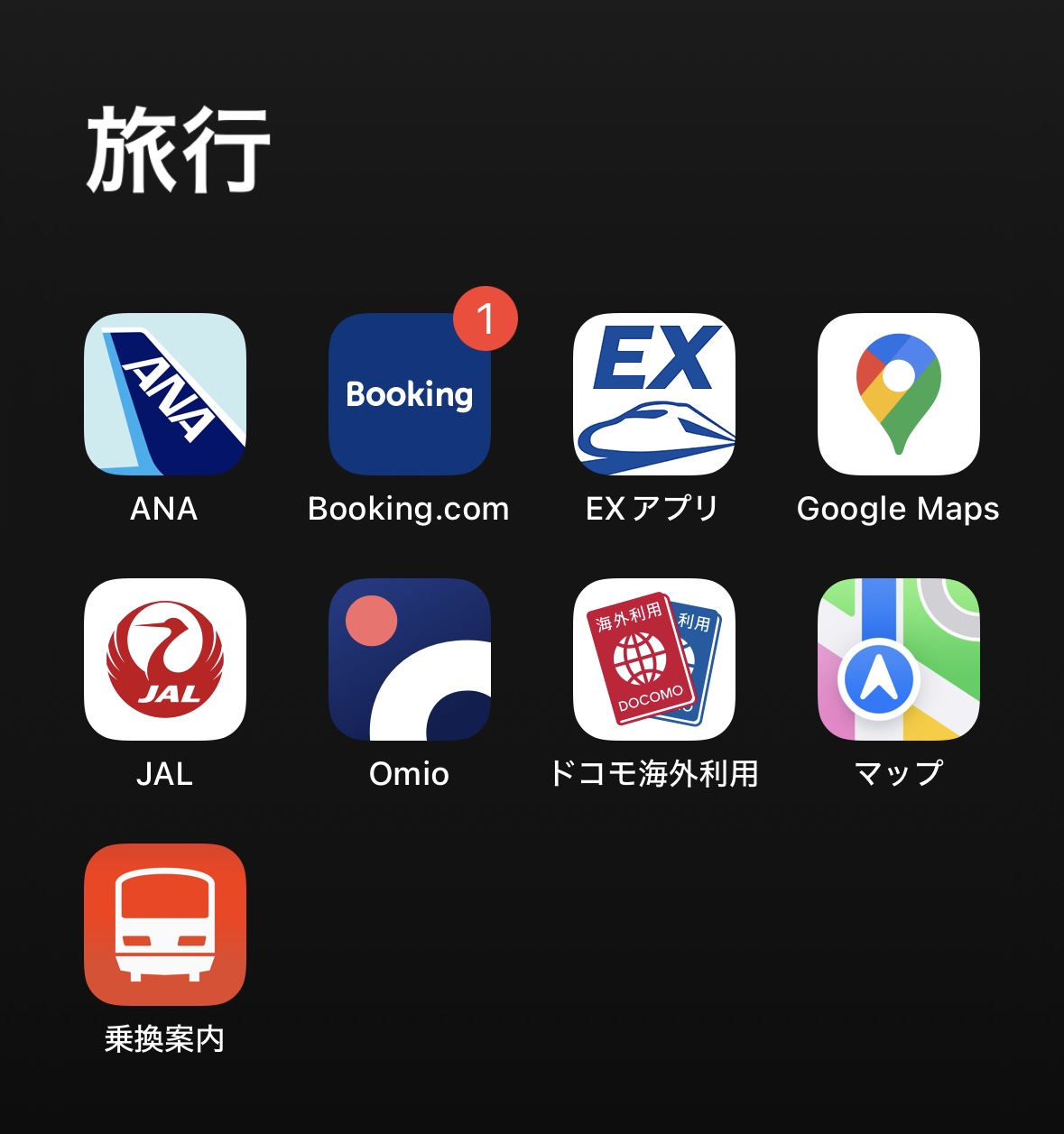Launch Booking.com with one notification

tap(409, 394)
